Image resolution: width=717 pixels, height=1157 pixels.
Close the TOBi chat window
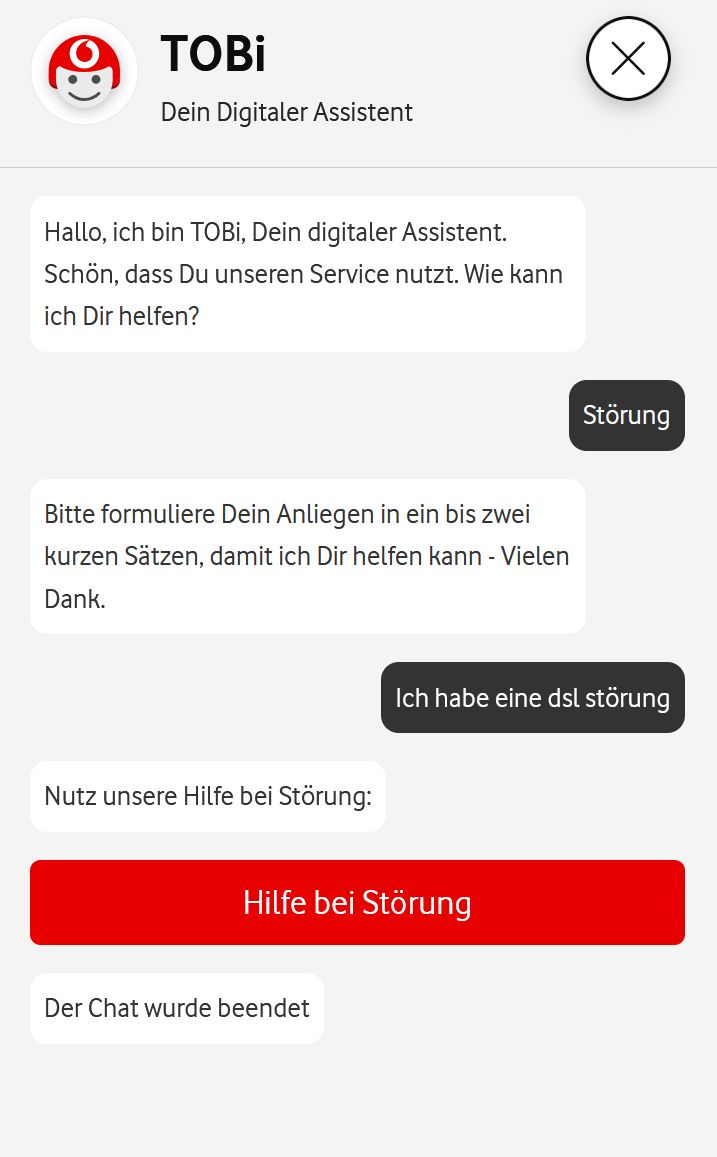tap(628, 59)
